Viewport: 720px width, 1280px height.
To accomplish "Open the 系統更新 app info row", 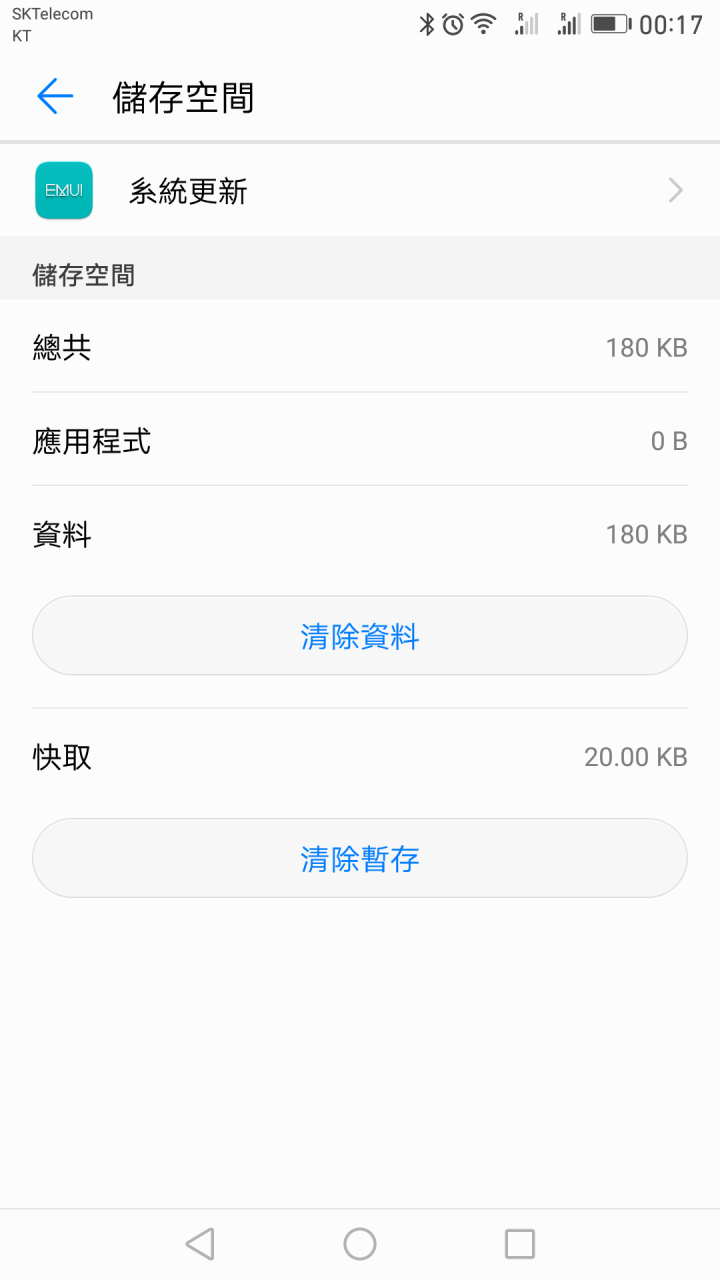I will 360,191.
